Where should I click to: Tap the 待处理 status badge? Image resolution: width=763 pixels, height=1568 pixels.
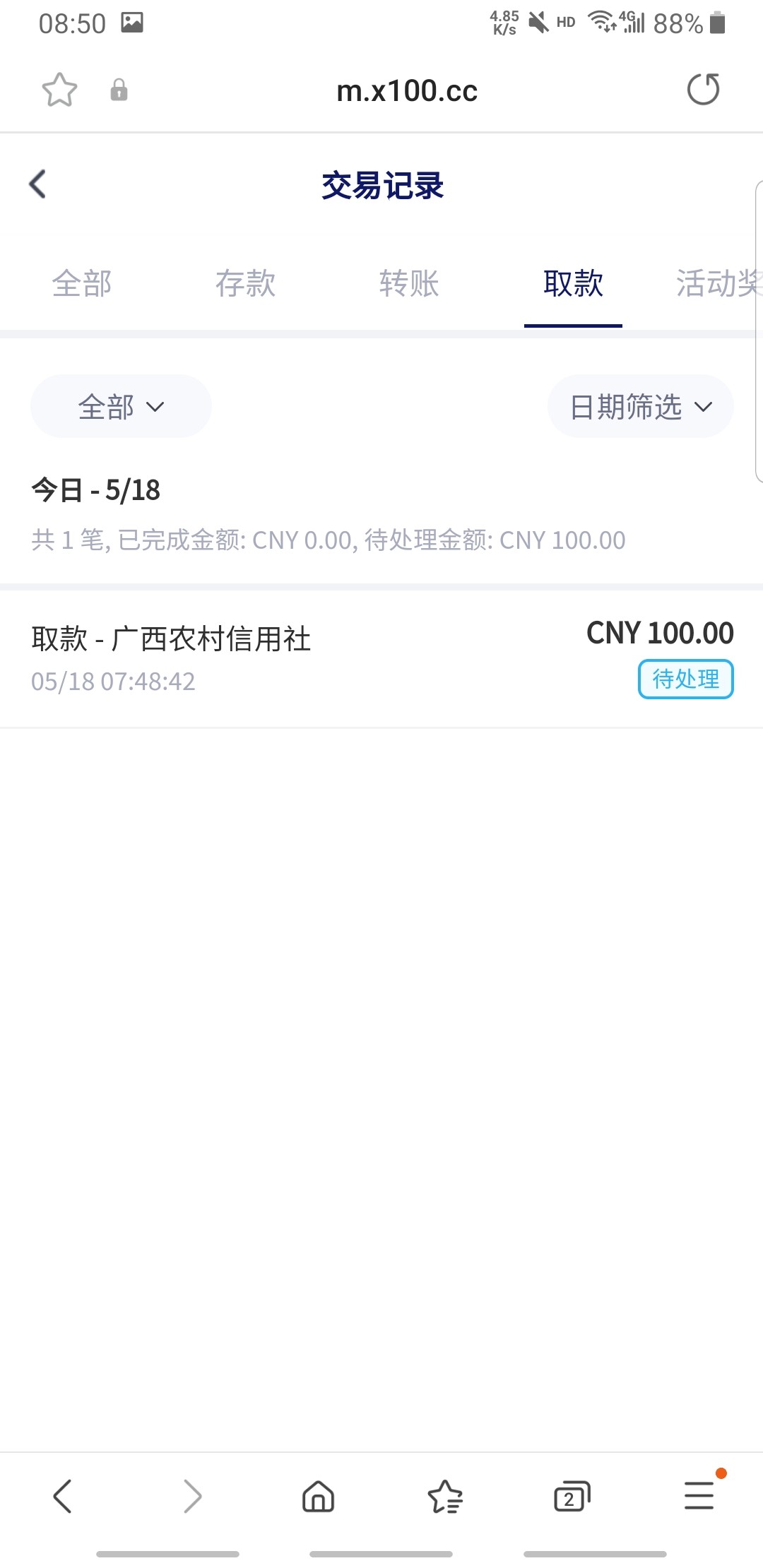tap(686, 679)
